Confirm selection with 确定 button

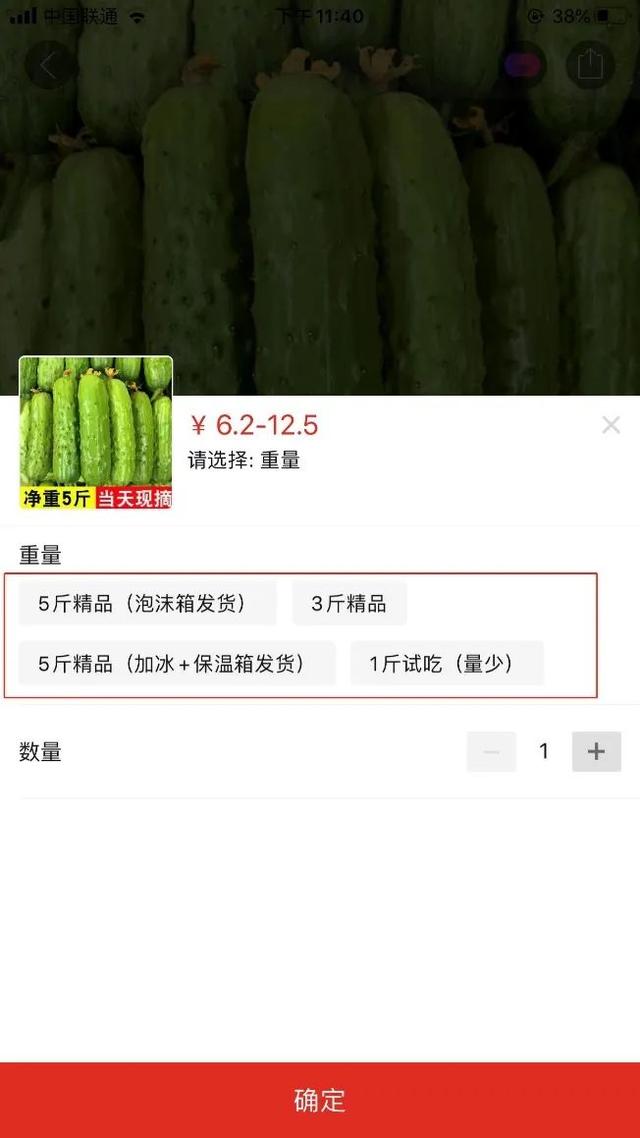[320, 1100]
